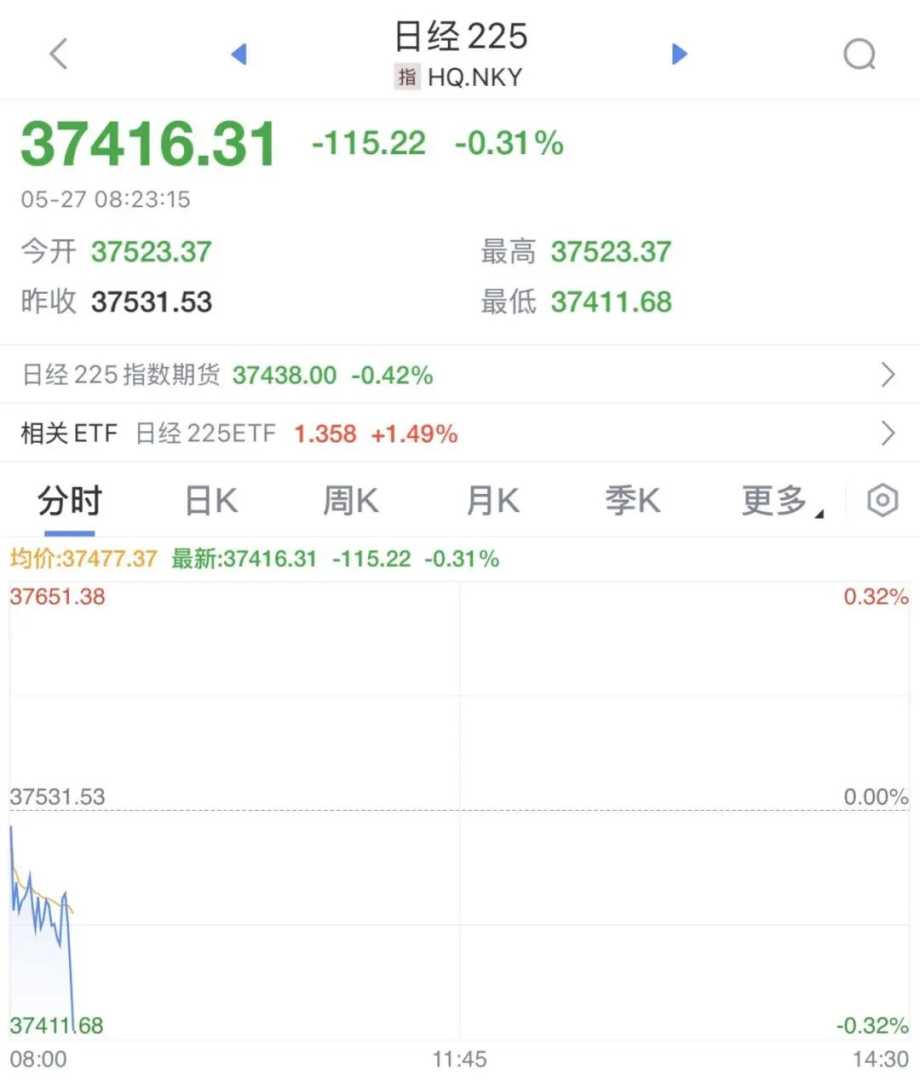Switch to the 日K tab

211,501
